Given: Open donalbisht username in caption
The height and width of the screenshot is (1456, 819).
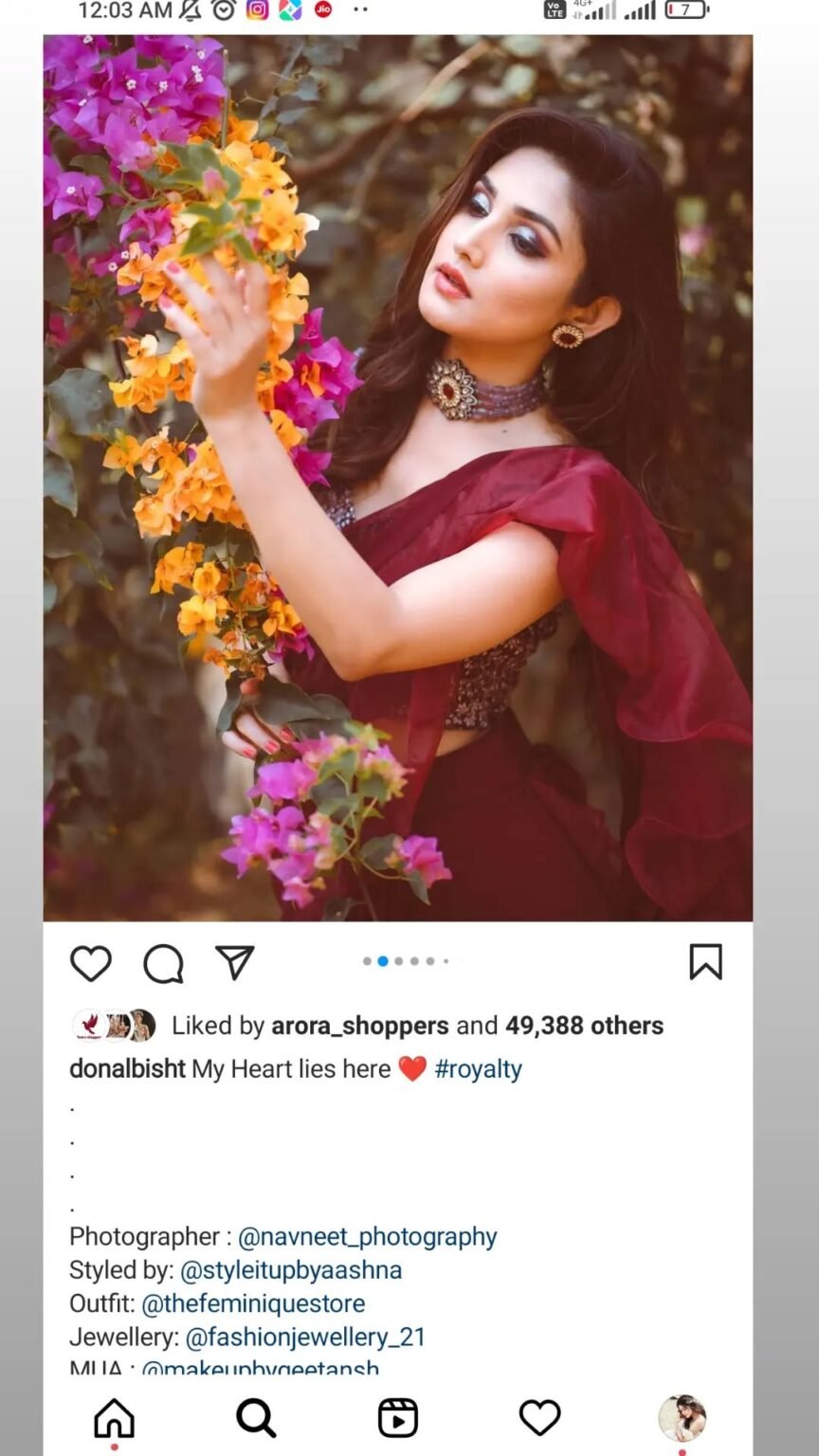Looking at the screenshot, I should pos(127,1069).
